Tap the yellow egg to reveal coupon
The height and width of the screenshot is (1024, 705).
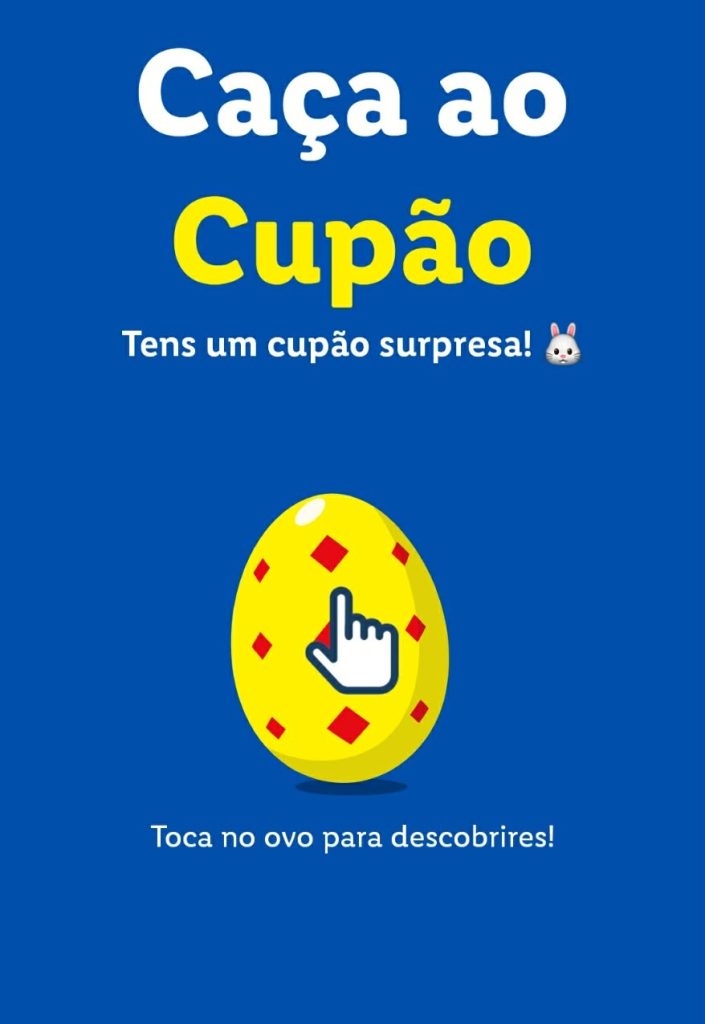coord(340,640)
